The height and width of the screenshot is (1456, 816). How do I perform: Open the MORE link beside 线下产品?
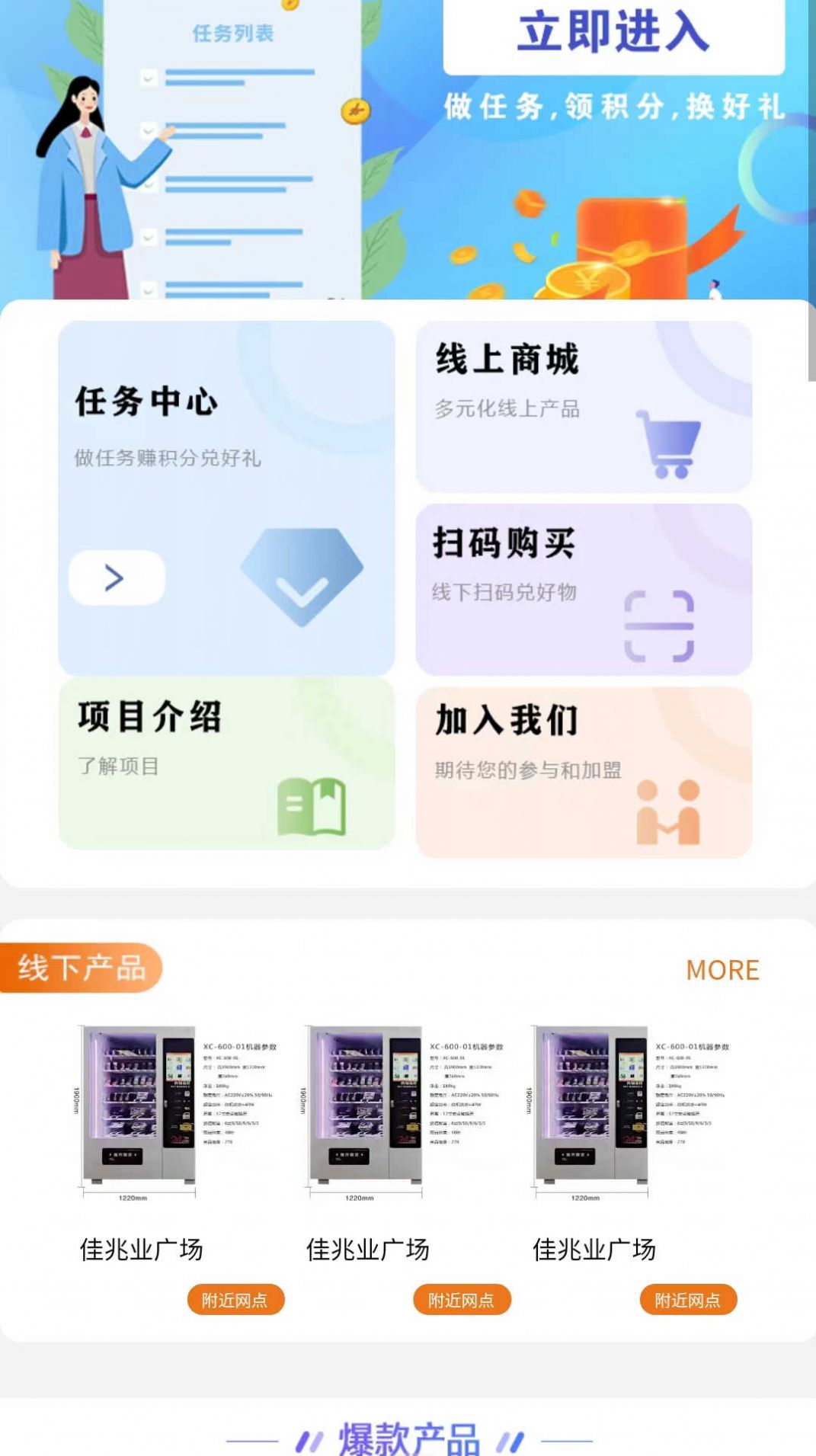(722, 970)
